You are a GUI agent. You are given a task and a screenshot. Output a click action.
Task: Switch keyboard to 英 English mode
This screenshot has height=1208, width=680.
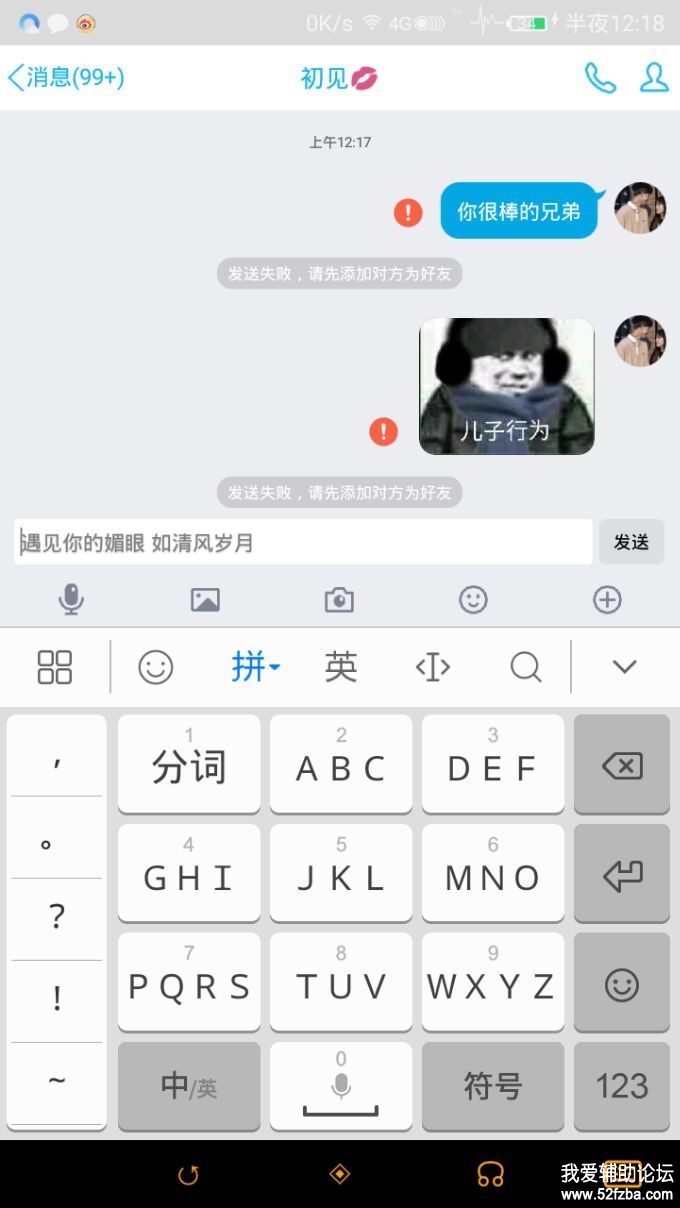pos(341,667)
